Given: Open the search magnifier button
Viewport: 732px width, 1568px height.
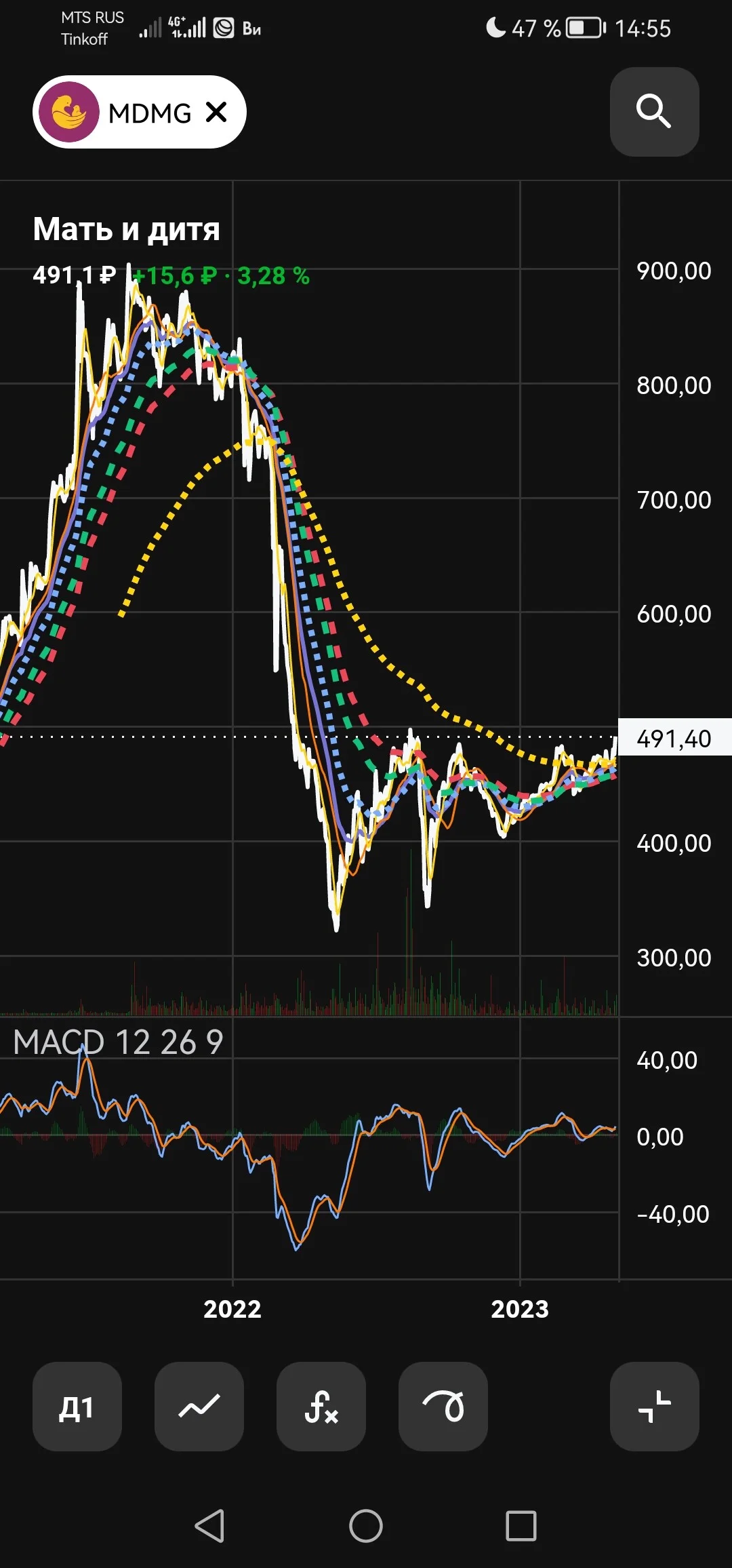Looking at the screenshot, I should 654,112.
